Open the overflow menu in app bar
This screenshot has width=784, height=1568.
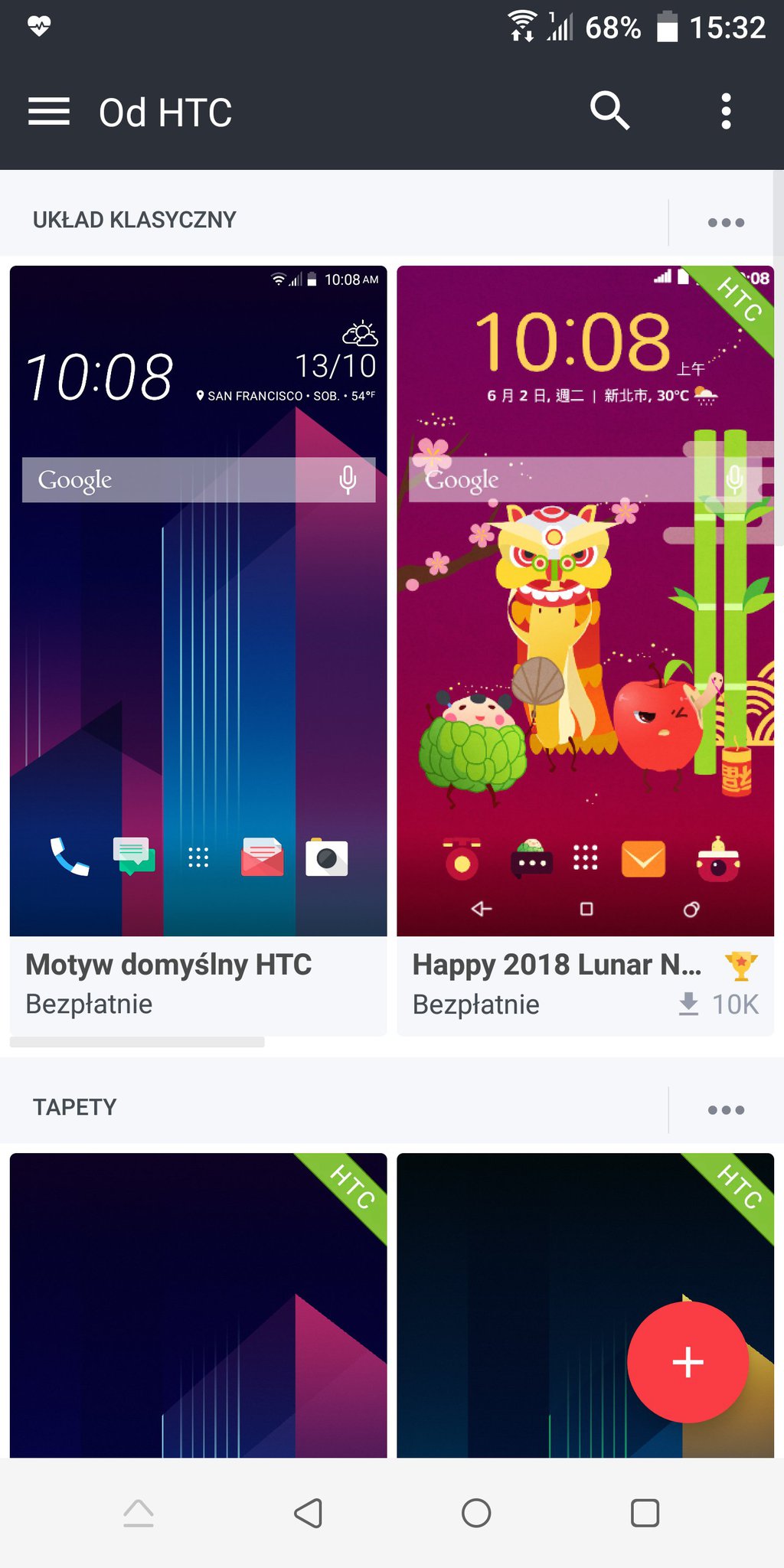[x=726, y=112]
